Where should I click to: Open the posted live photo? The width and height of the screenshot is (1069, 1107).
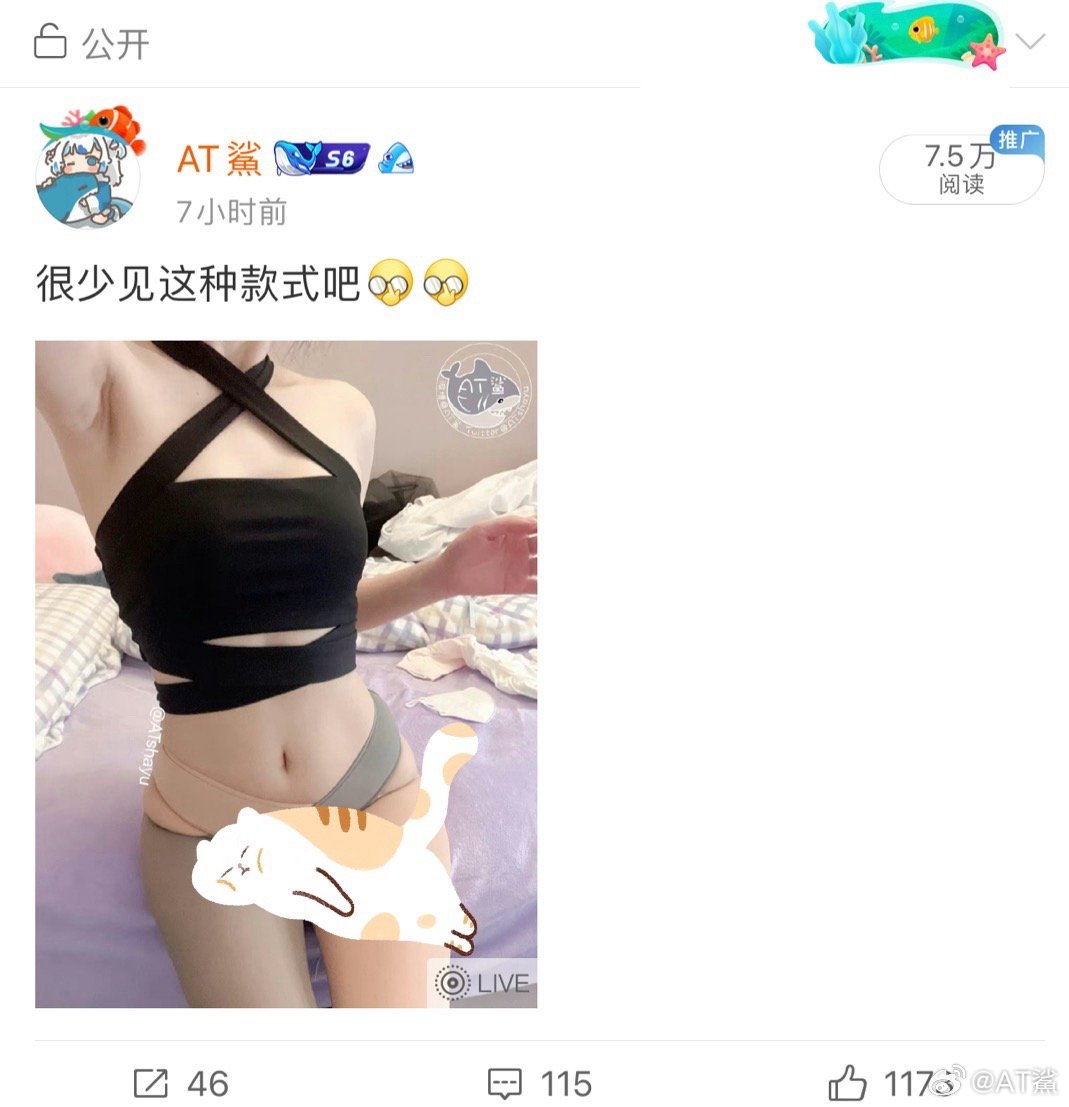(286, 673)
